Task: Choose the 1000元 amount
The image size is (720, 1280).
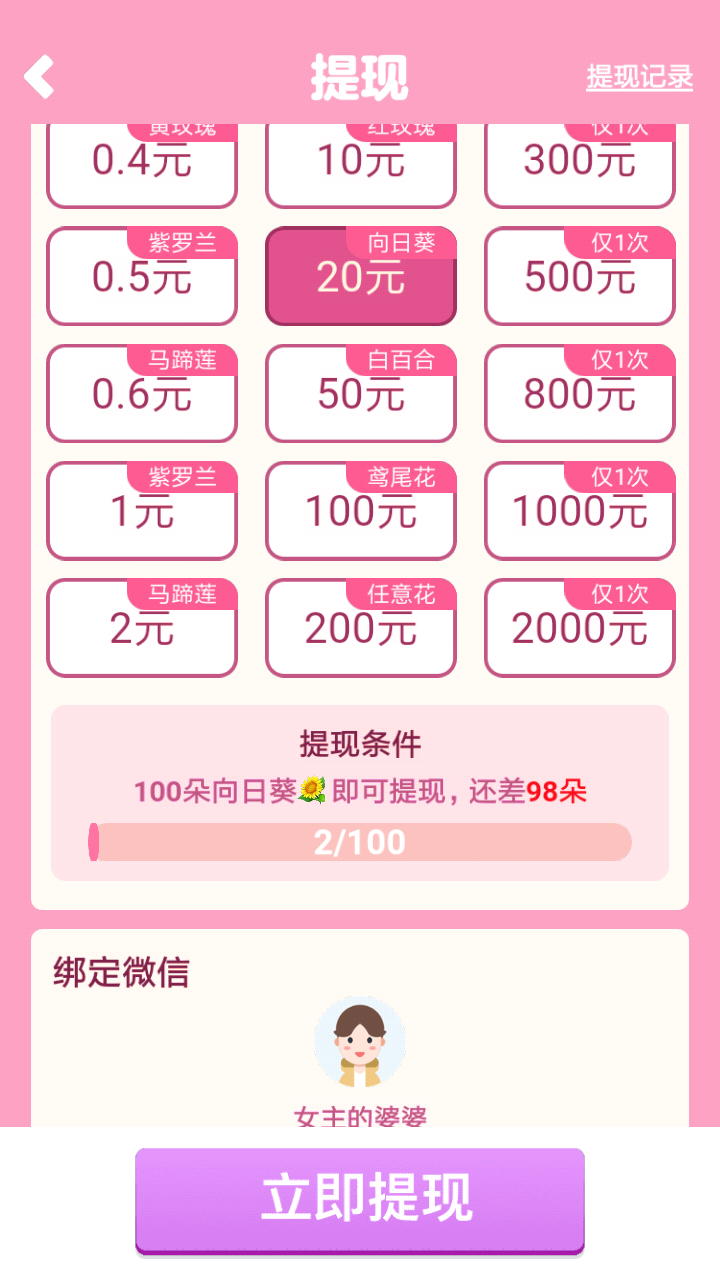Action: pyautogui.click(x=579, y=511)
